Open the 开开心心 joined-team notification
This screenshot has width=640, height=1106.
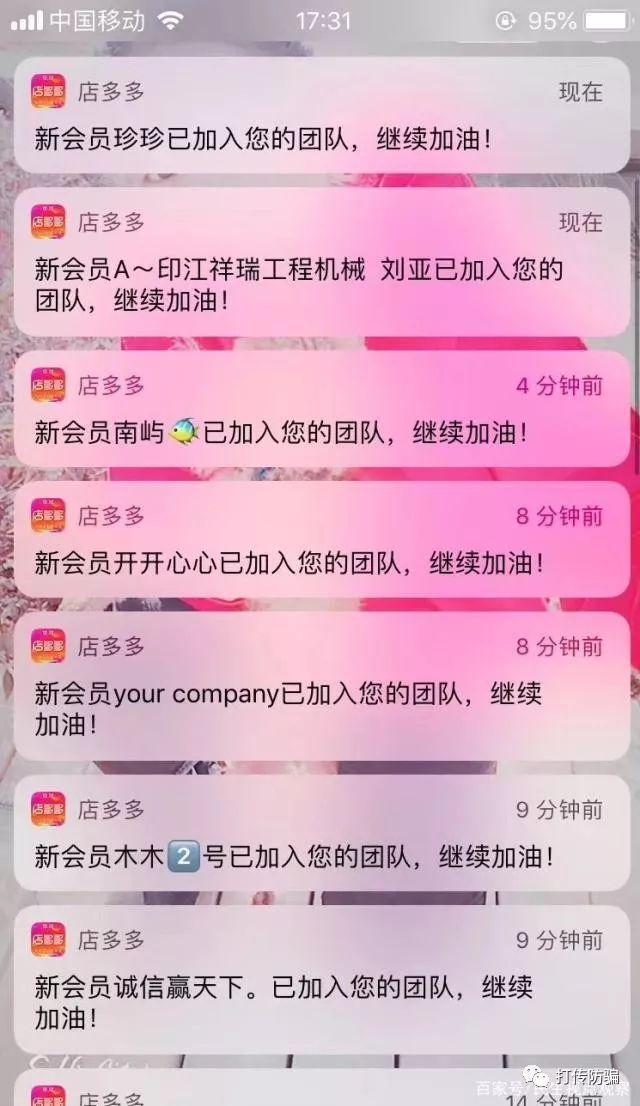tap(320, 540)
